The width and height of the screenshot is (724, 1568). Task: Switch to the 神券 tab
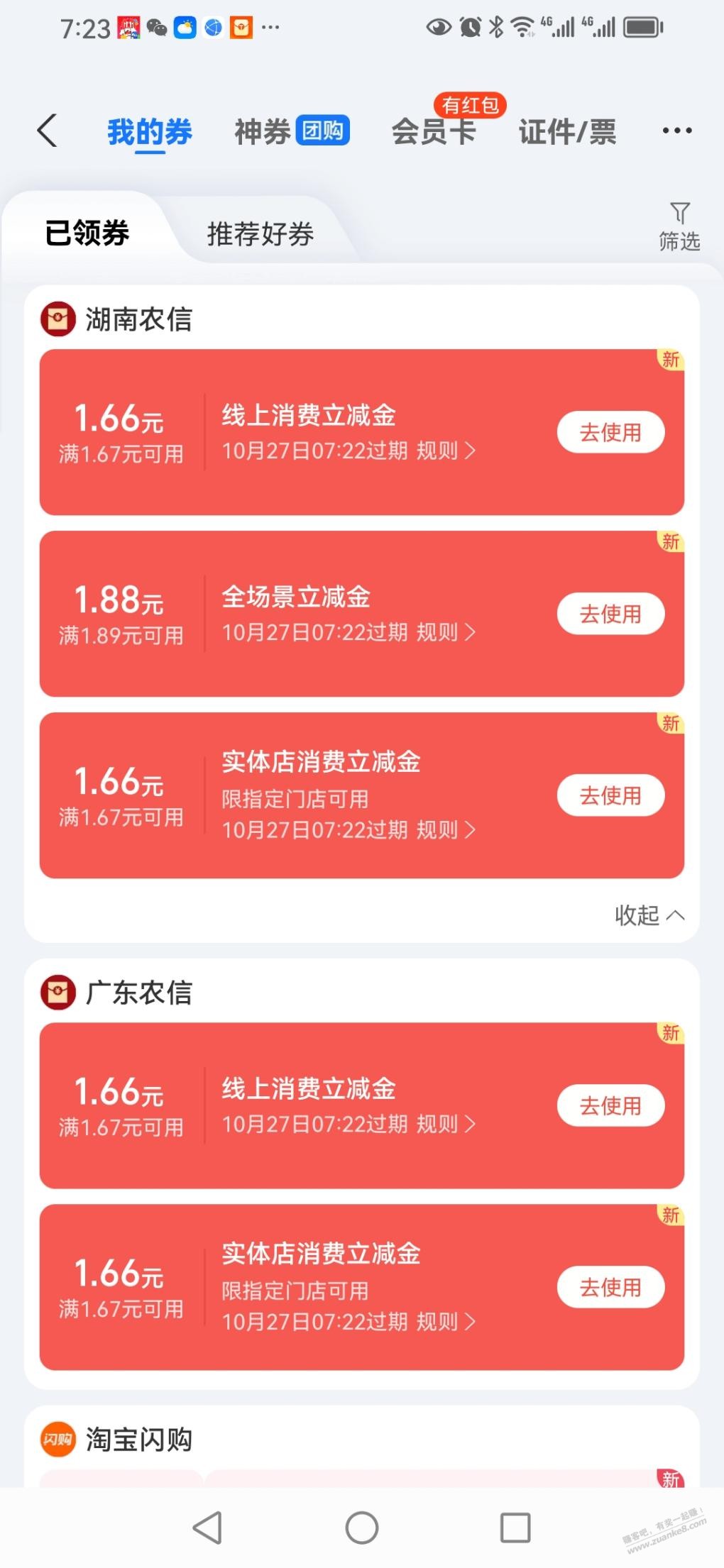(x=291, y=131)
